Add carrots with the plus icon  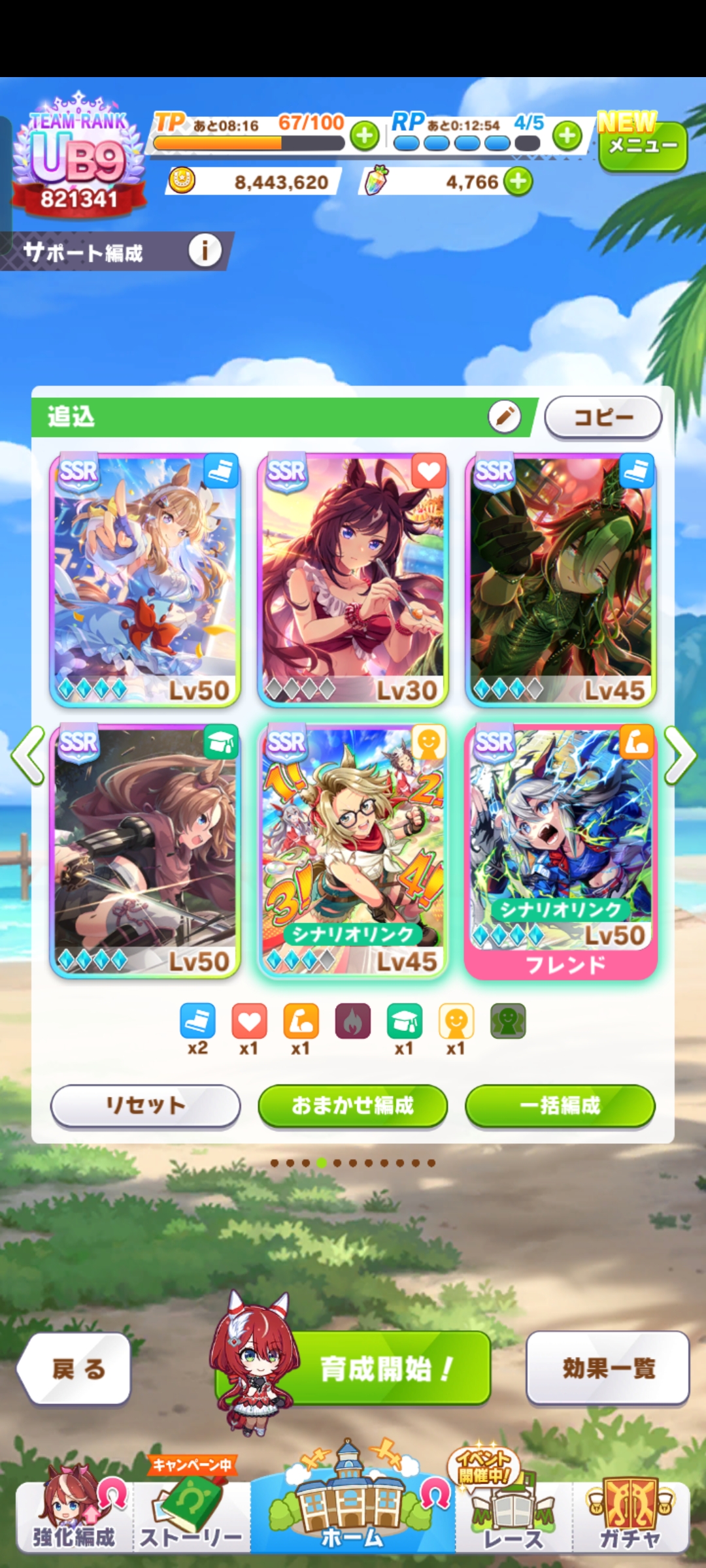[x=518, y=182]
